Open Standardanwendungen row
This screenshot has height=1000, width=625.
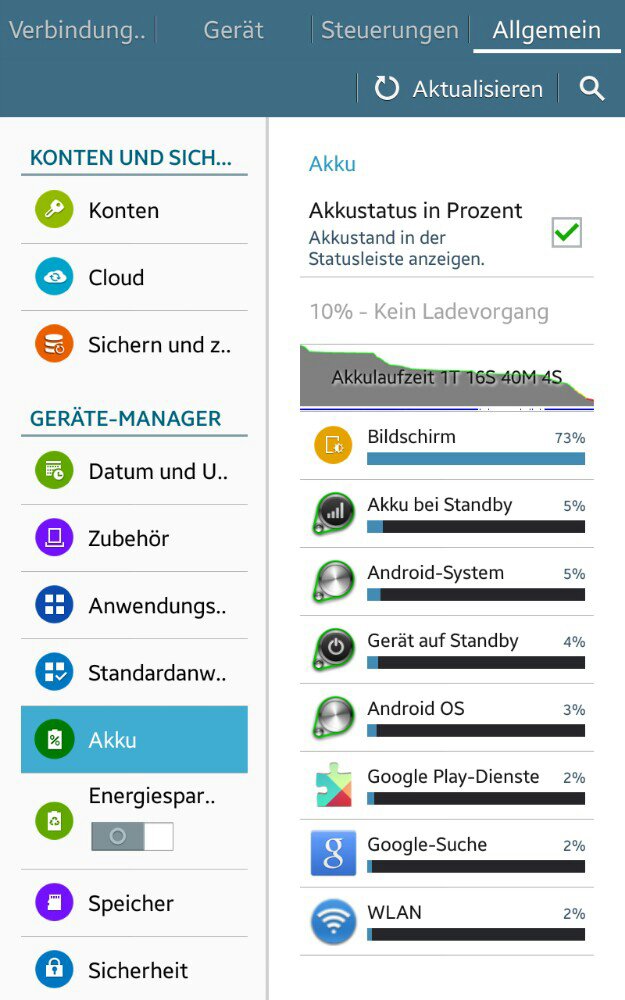pos(134,672)
